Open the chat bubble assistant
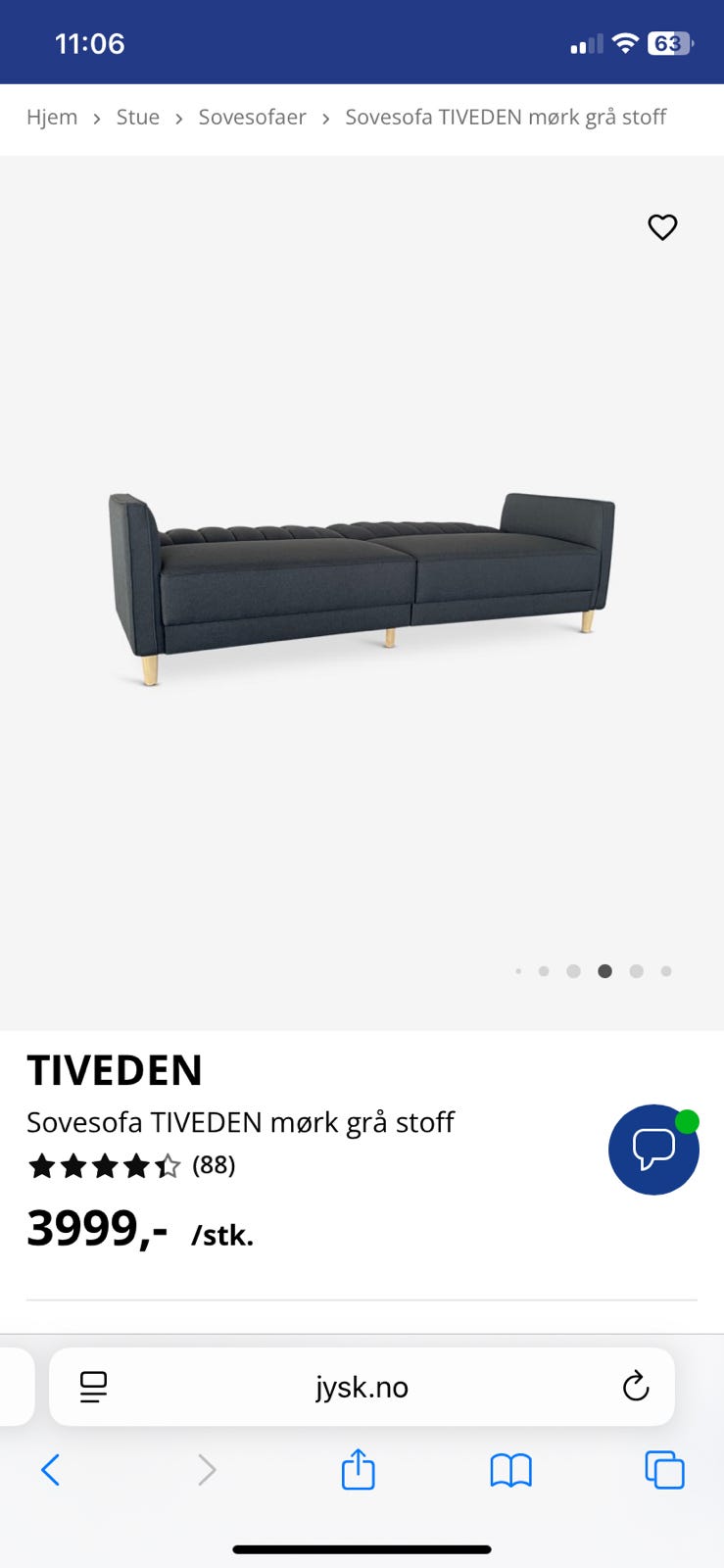724x1568 pixels. [x=653, y=1150]
